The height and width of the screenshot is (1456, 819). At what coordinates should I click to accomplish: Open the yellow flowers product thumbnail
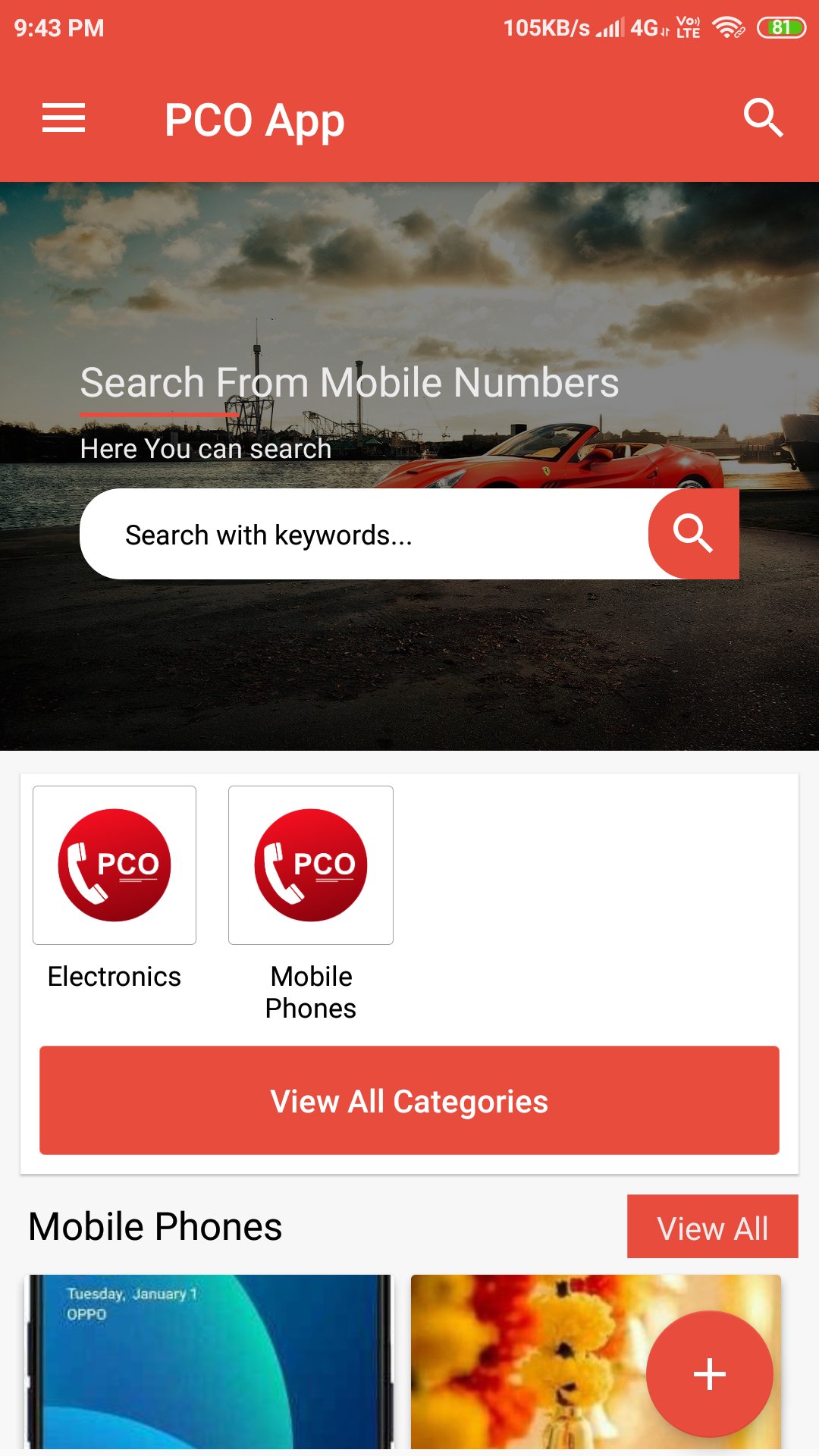(531, 1365)
